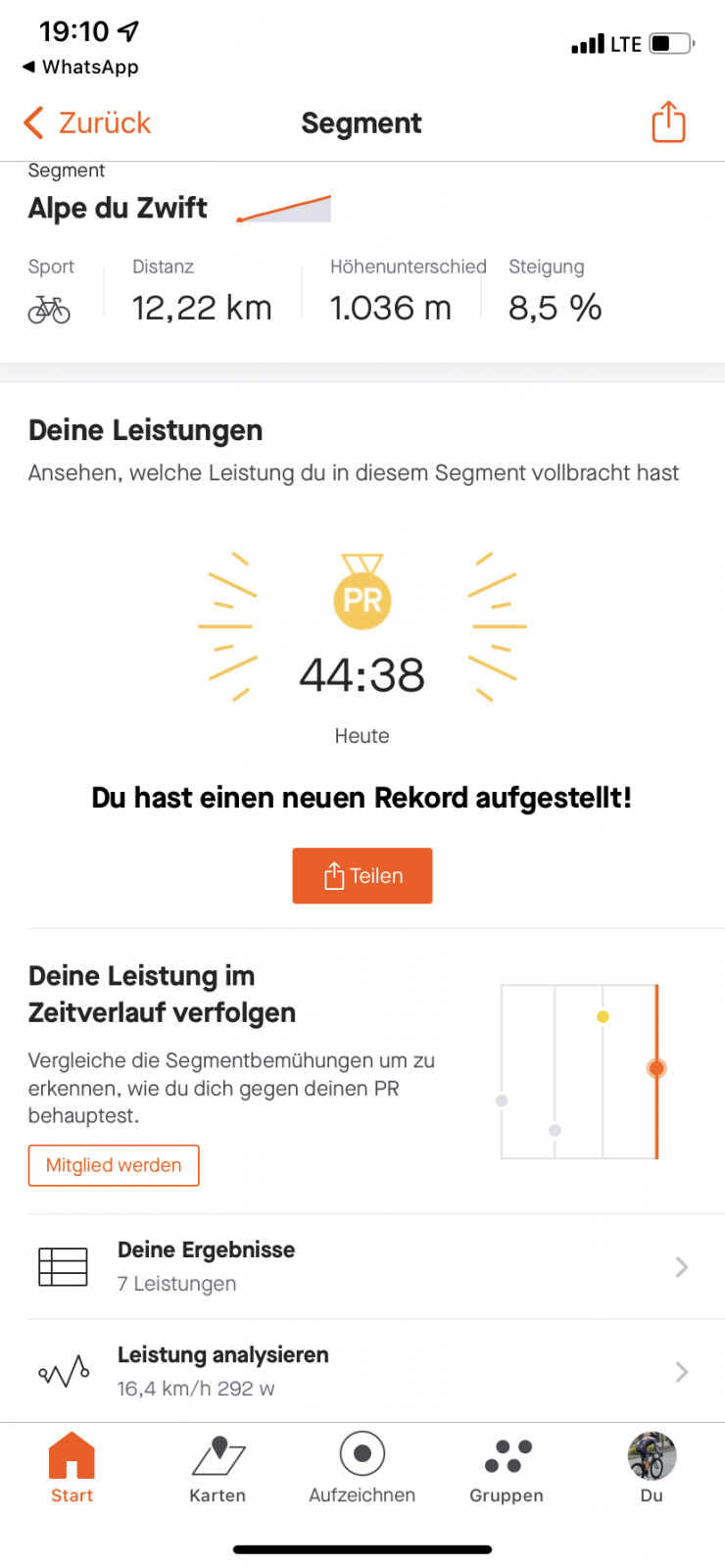This screenshot has width=725, height=1568.
Task: Switch to the Karten tab
Action: click(x=217, y=1467)
